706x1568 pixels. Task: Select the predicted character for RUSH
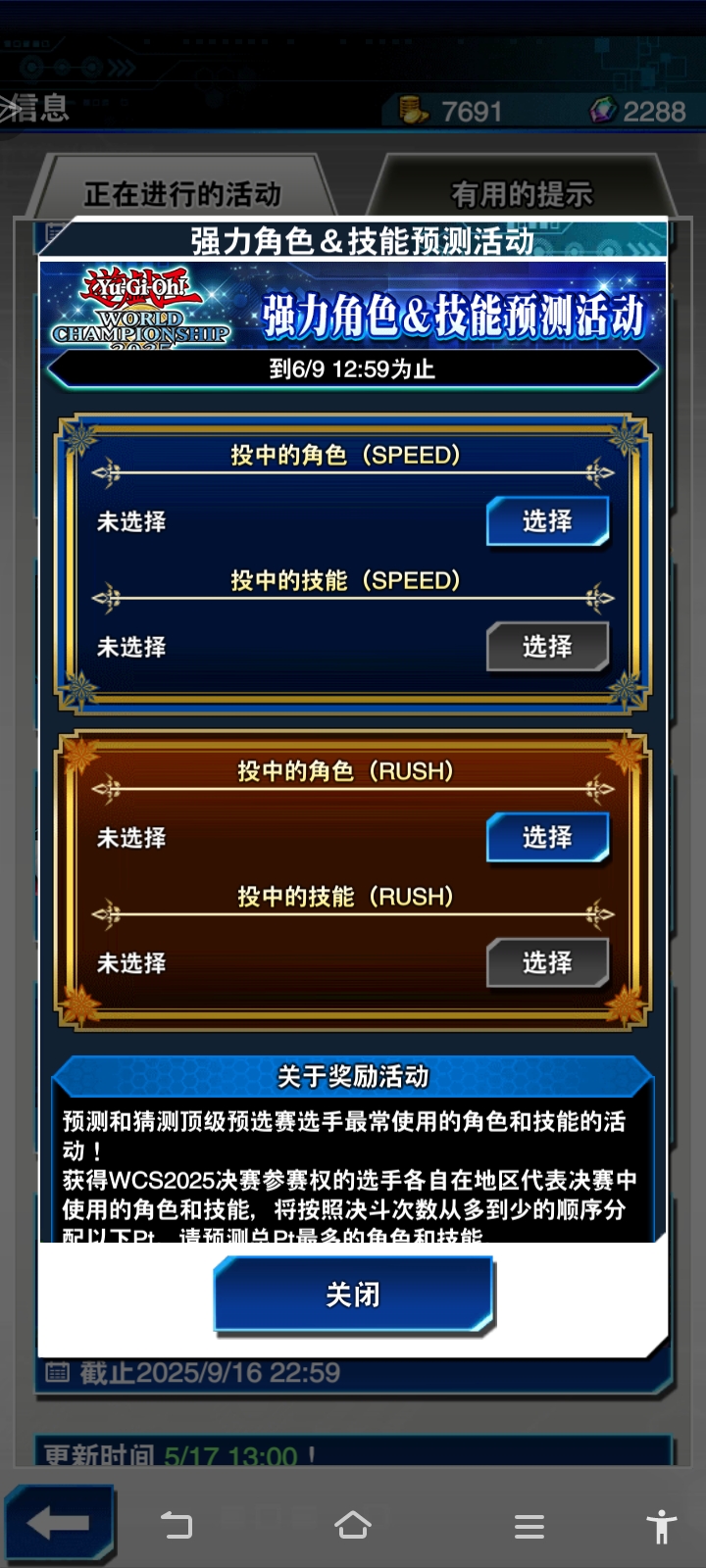[x=547, y=838]
